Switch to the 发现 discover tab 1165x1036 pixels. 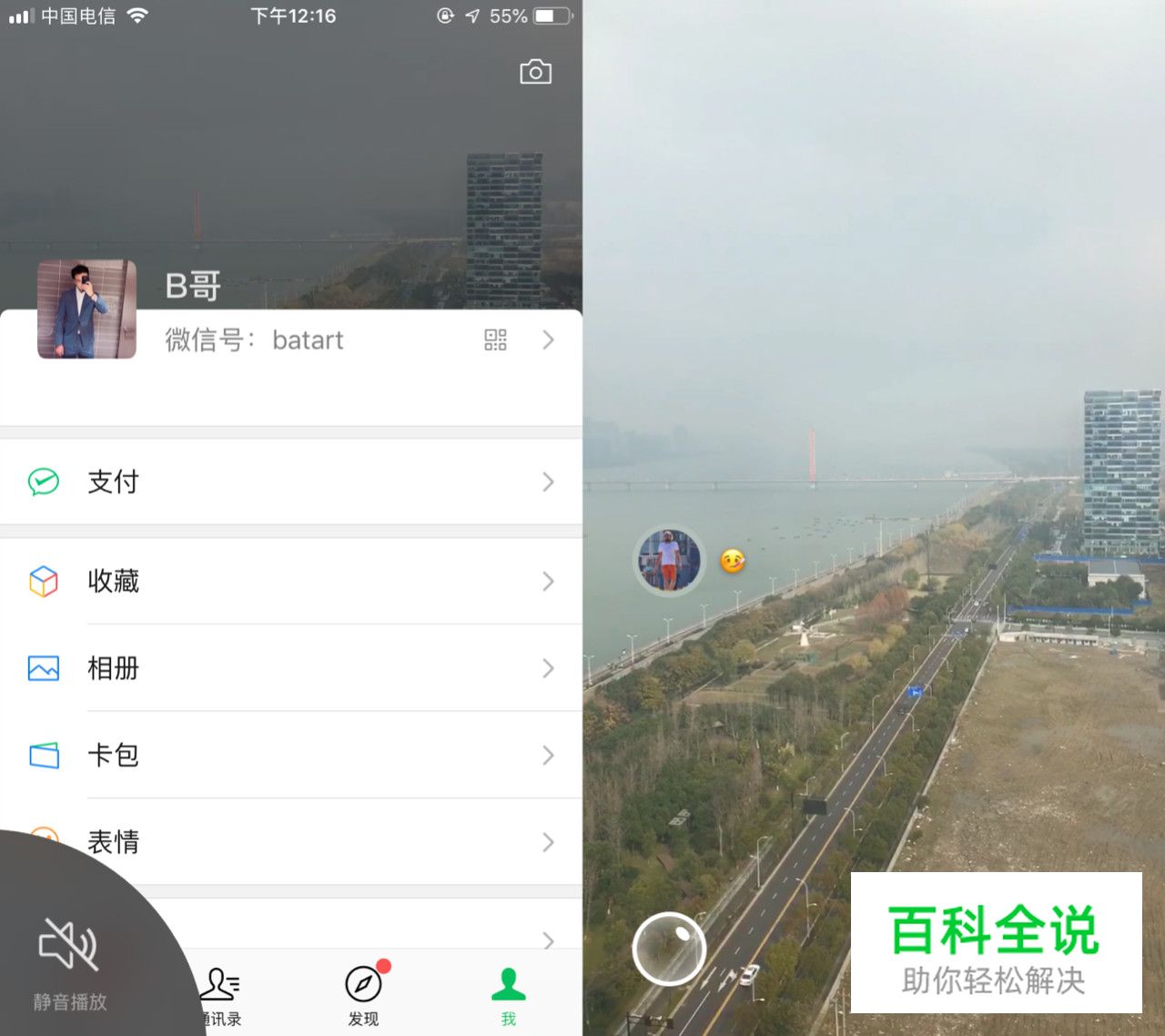click(x=363, y=996)
